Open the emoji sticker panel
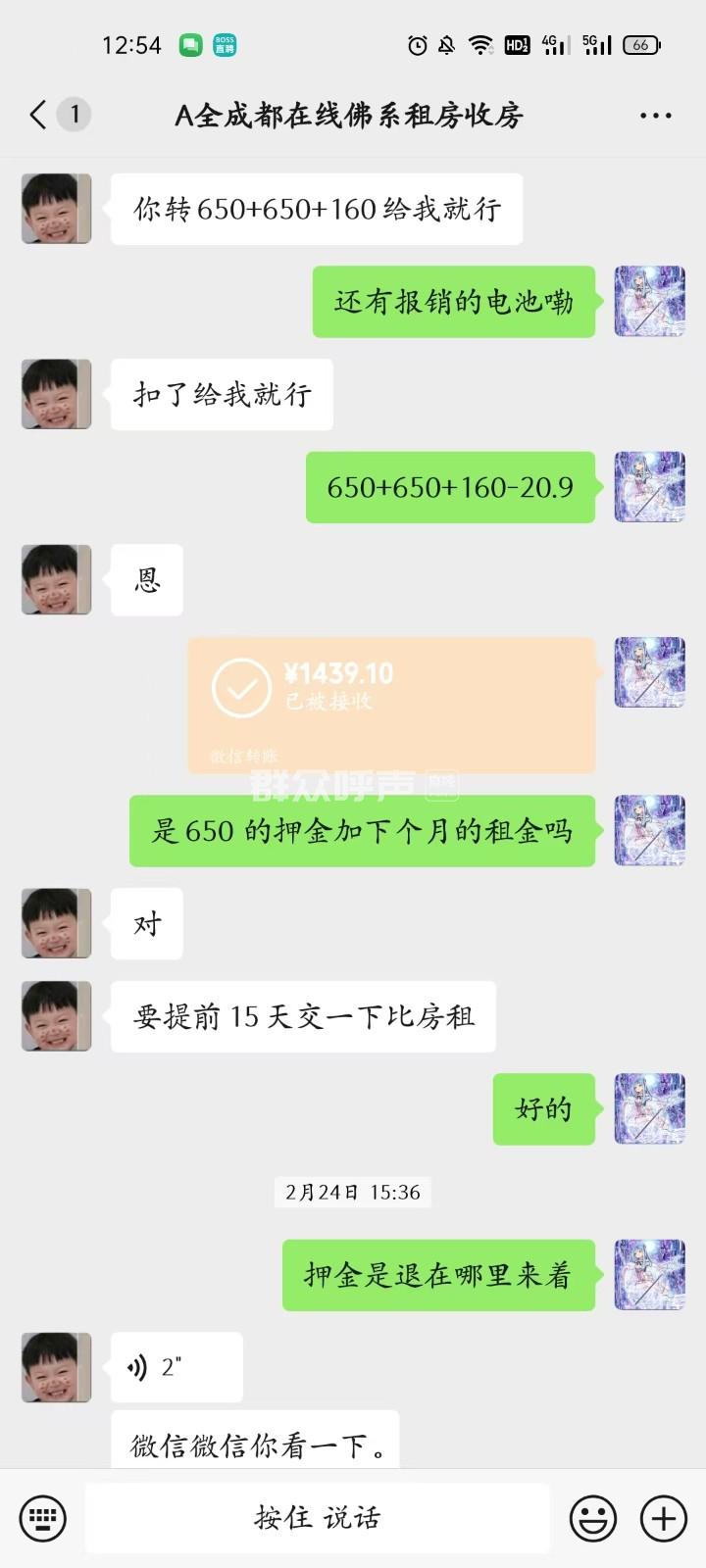Image resolution: width=706 pixels, height=1568 pixels. tap(593, 1518)
